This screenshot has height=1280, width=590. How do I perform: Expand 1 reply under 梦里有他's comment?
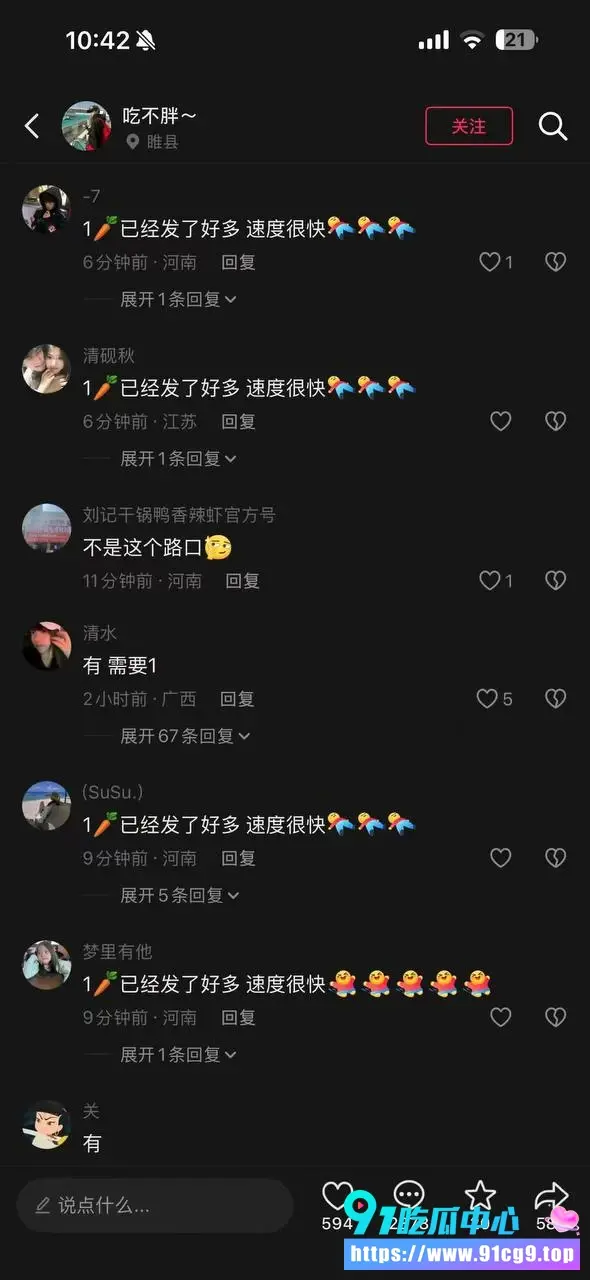tap(178, 1054)
